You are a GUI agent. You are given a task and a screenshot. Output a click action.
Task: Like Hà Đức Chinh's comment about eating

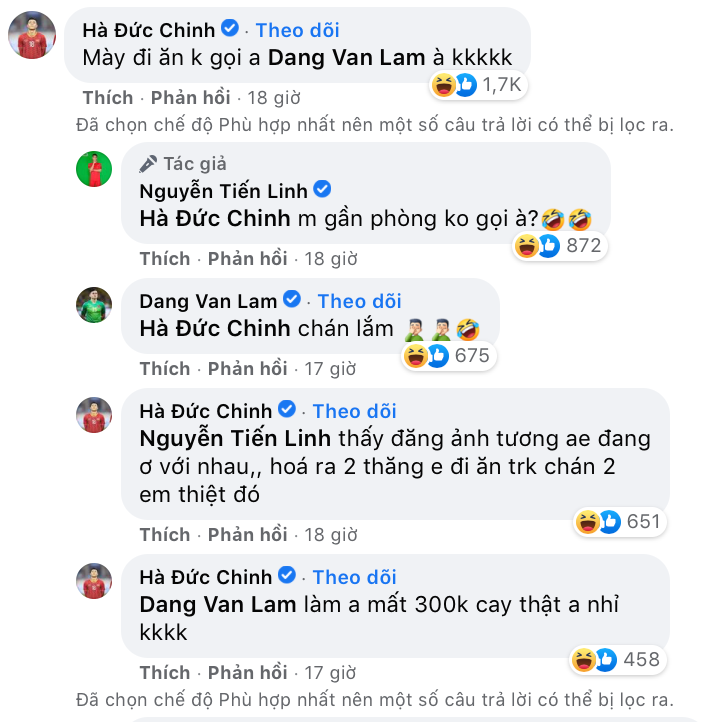pos(107,98)
